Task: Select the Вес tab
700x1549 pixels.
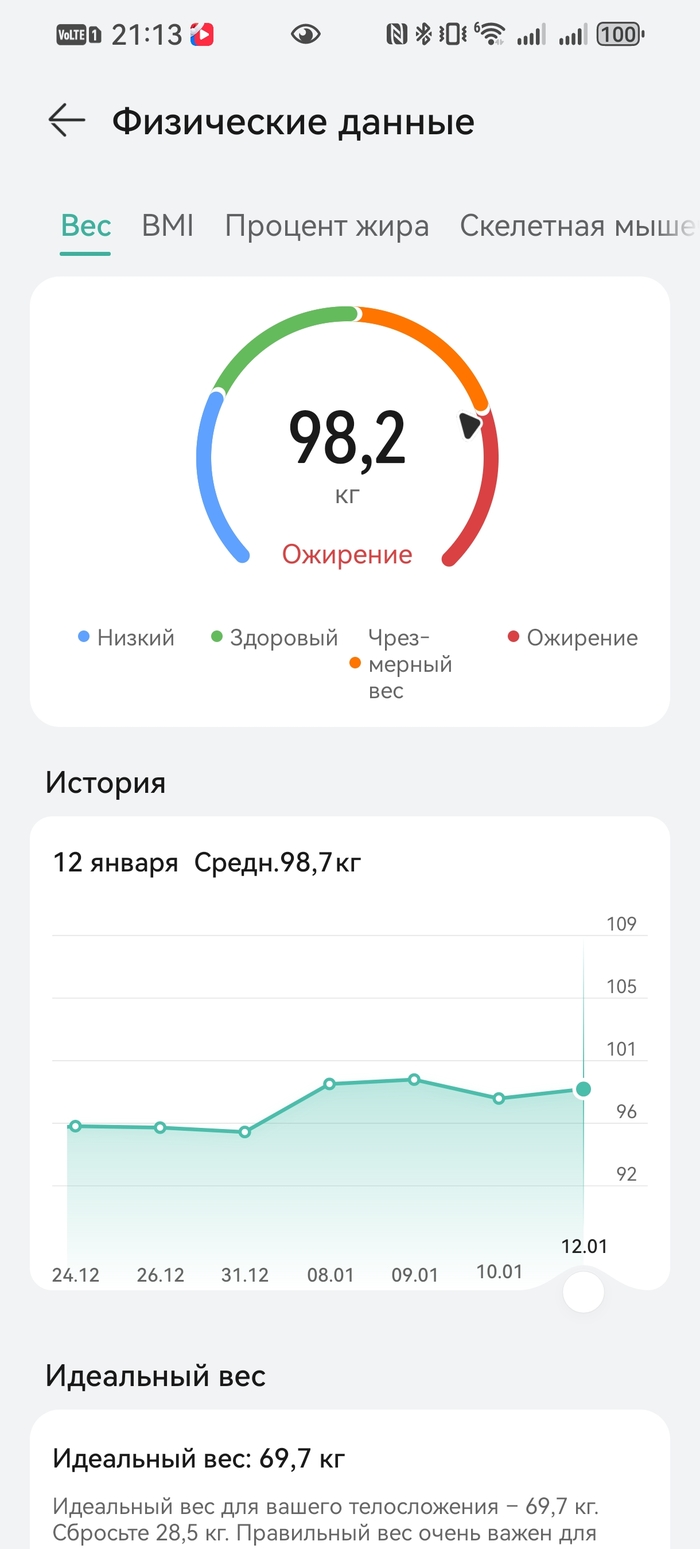Action: click(86, 225)
